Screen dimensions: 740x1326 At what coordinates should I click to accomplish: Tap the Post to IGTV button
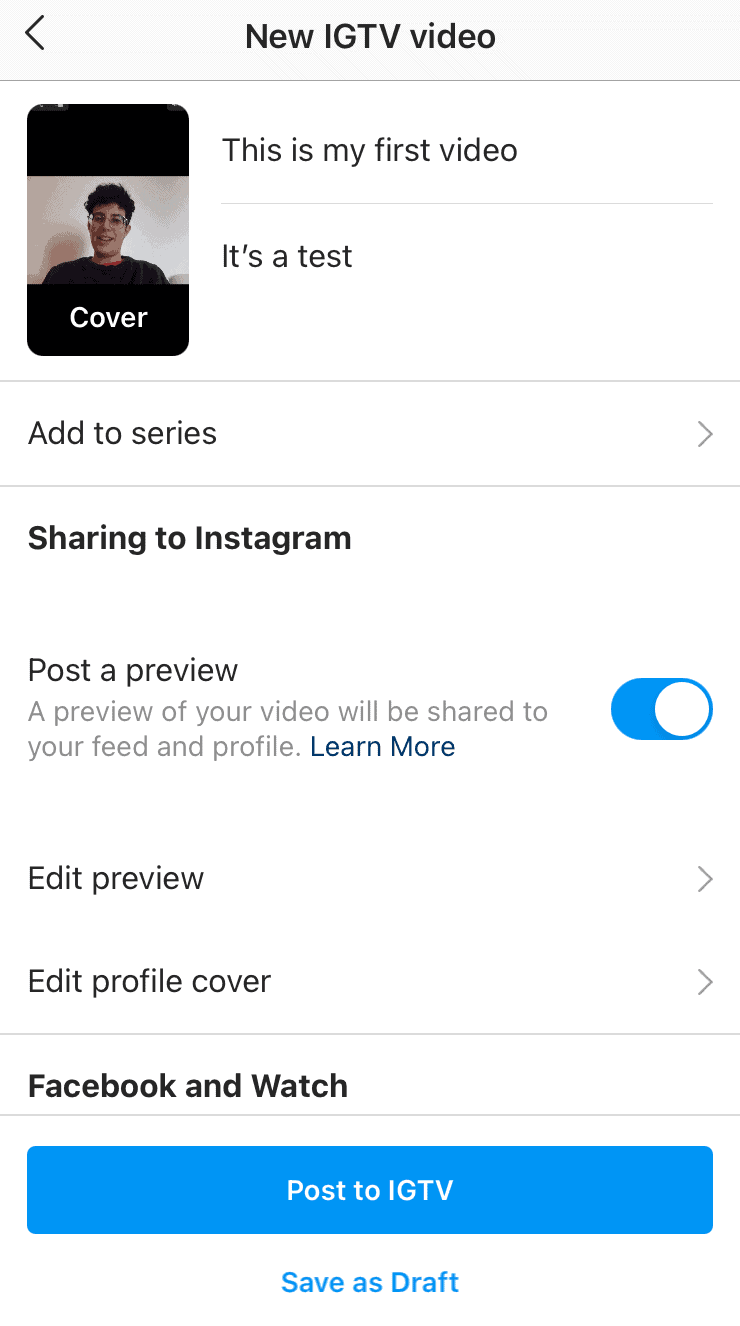click(370, 1190)
